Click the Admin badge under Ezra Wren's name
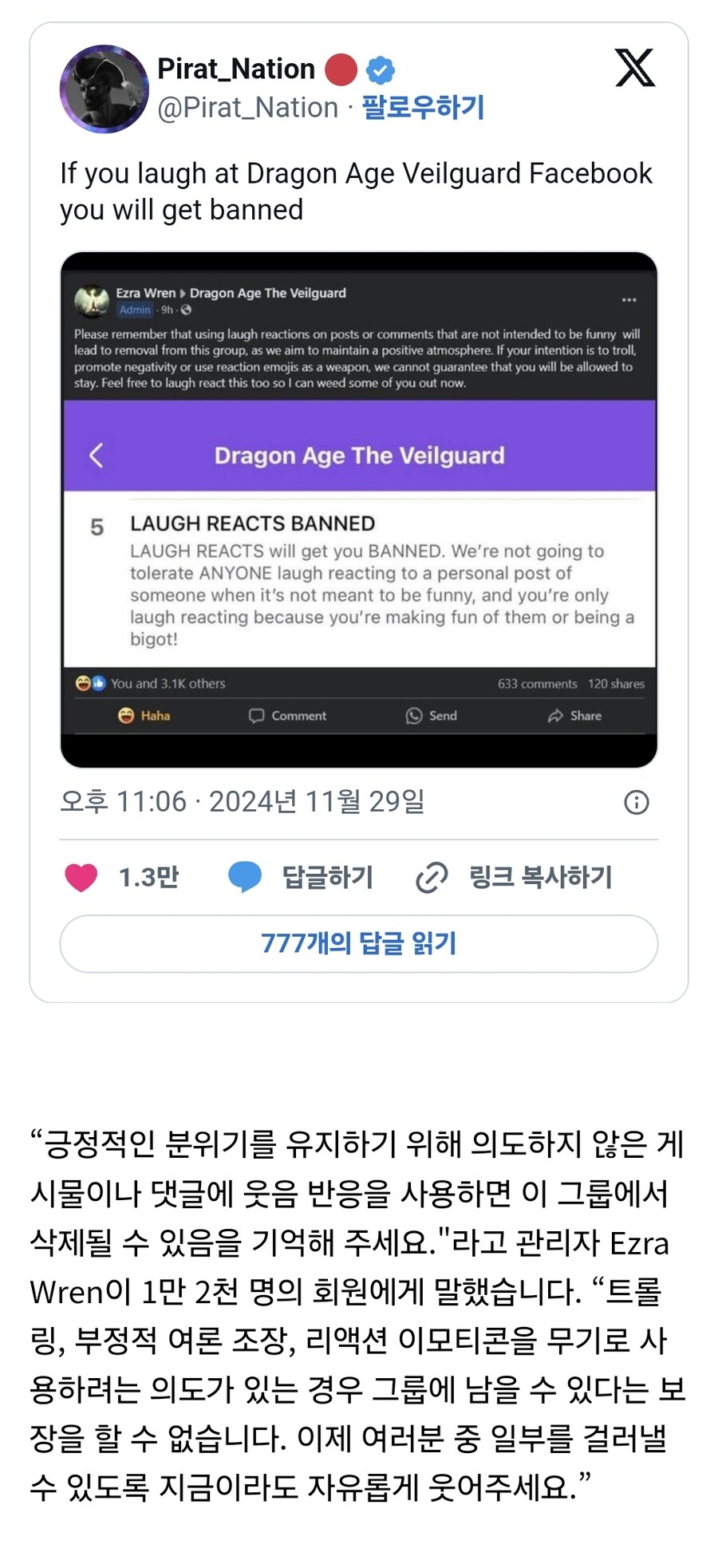This screenshot has height=1568, width=718. click(135, 310)
